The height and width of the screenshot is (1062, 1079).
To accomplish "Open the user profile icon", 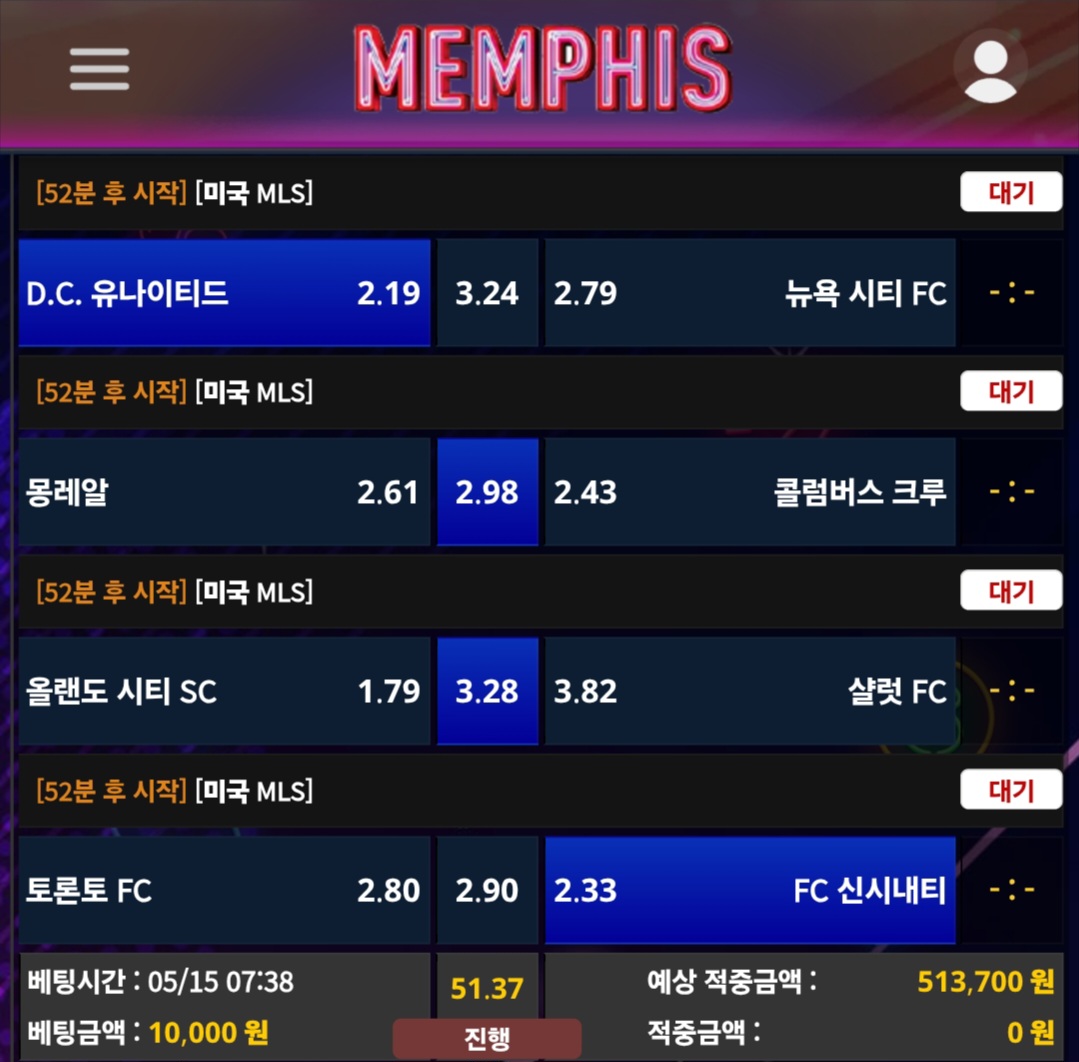I will (990, 68).
